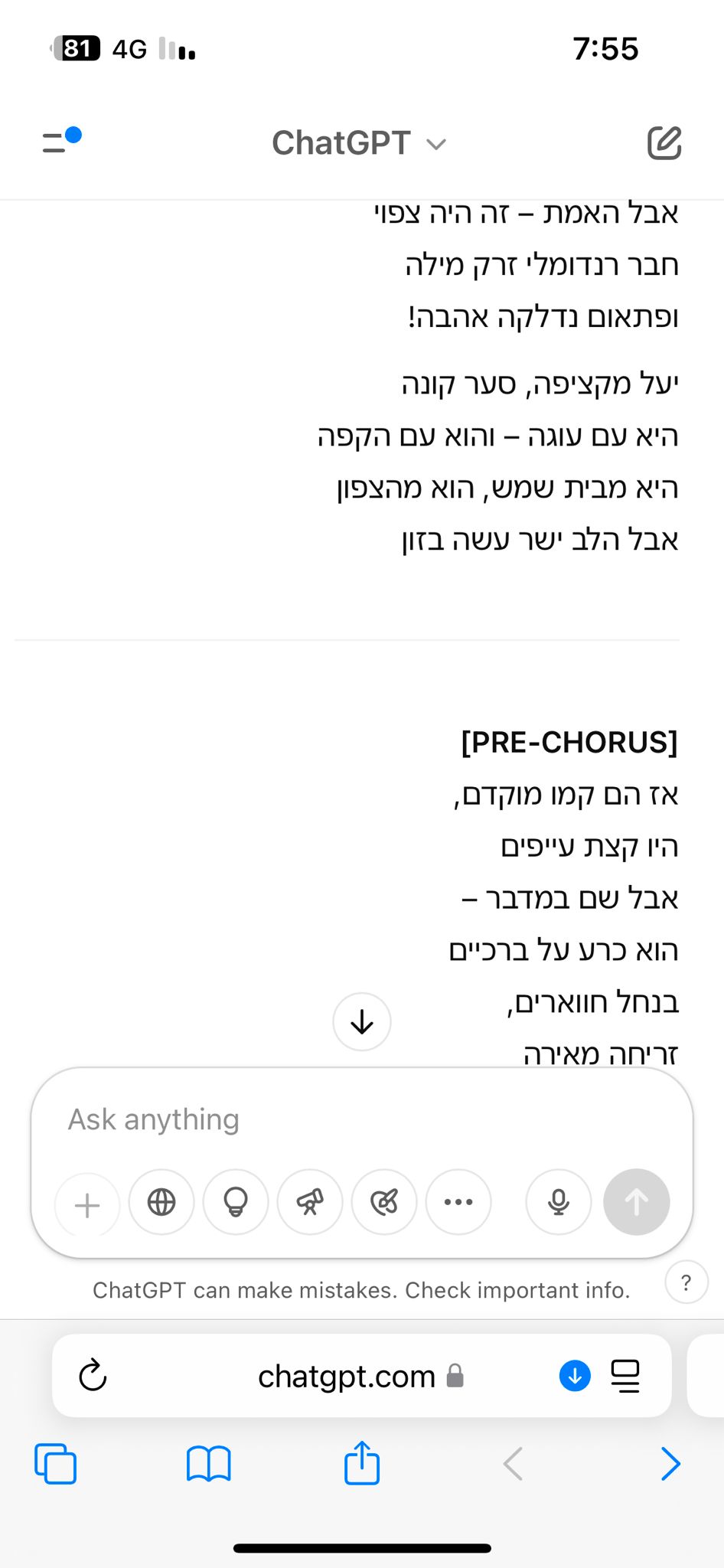Screen dimensions: 724x1568
Task: View Safari downloads
Action: (575, 1376)
